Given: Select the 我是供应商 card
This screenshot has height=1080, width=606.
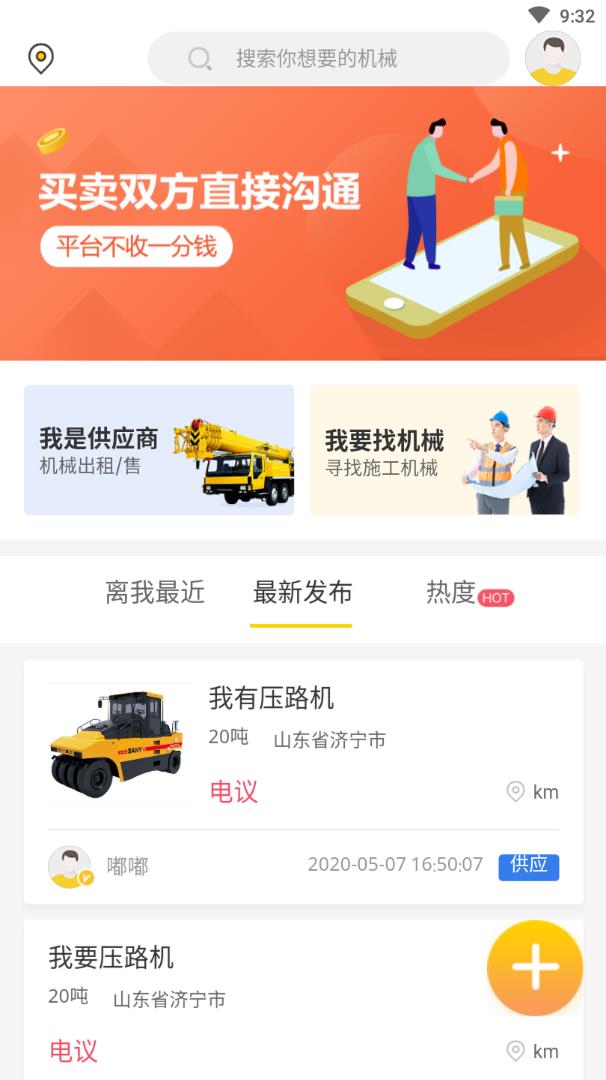Looking at the screenshot, I should tap(159, 450).
